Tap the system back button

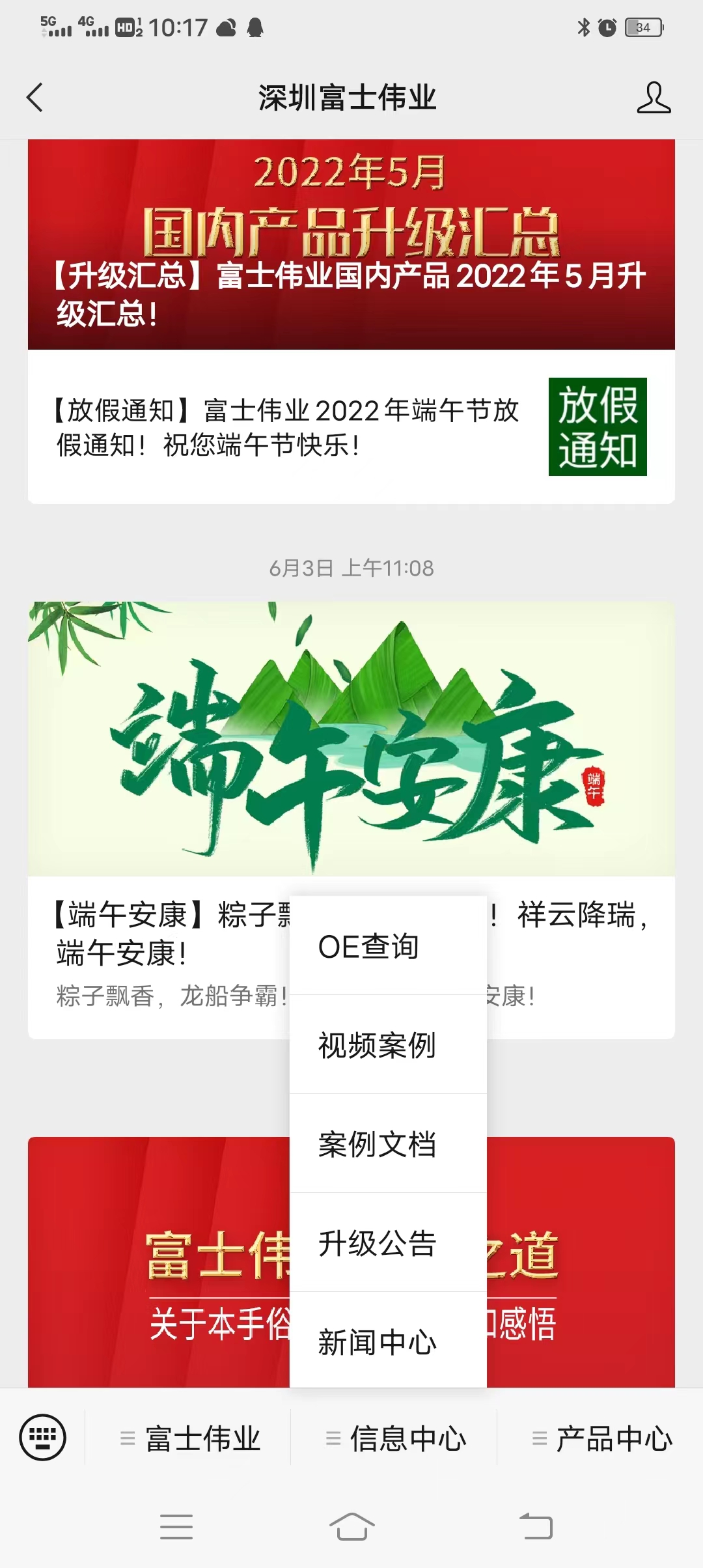point(536,1526)
